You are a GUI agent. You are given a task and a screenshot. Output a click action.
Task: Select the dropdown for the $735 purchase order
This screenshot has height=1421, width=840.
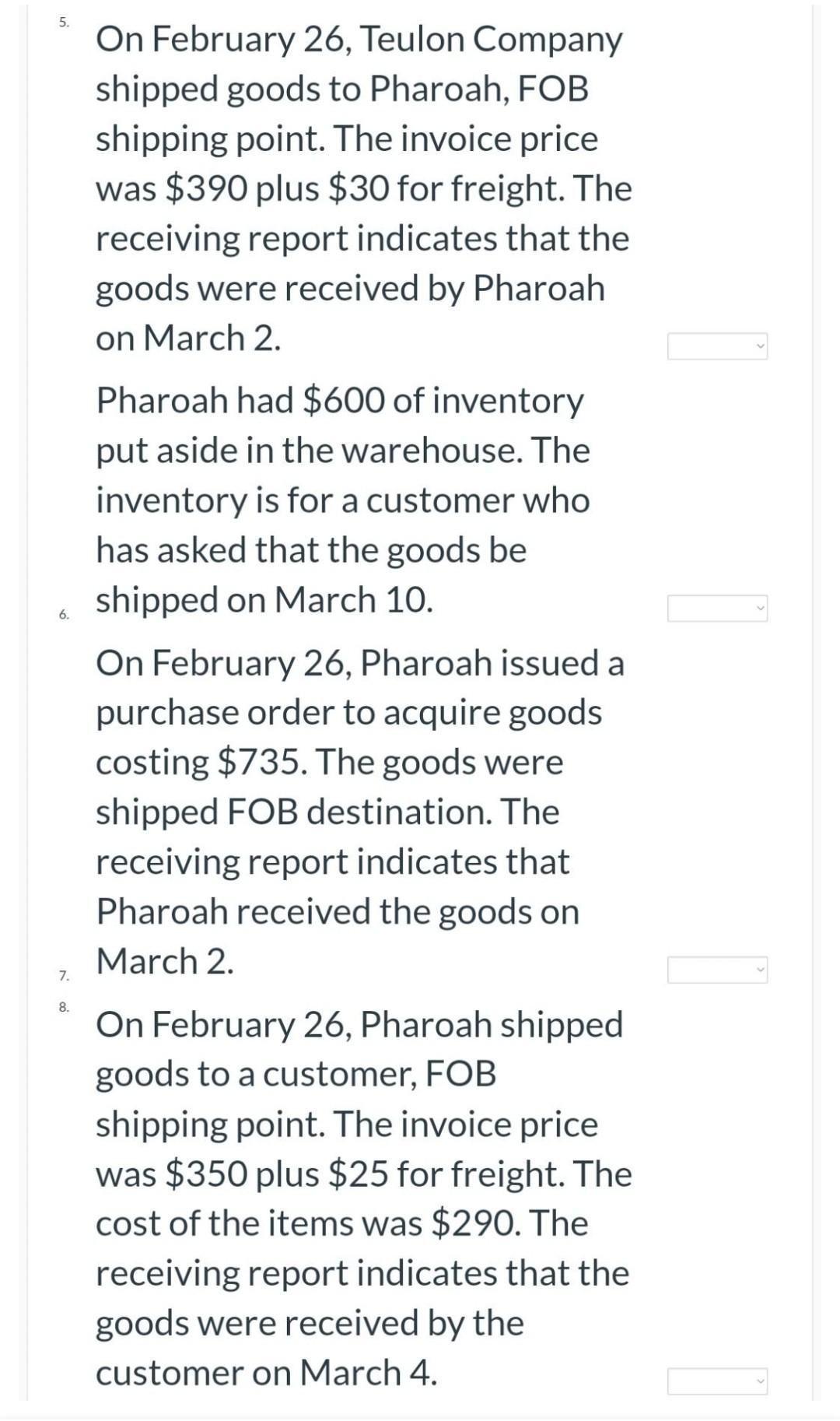[717, 970]
